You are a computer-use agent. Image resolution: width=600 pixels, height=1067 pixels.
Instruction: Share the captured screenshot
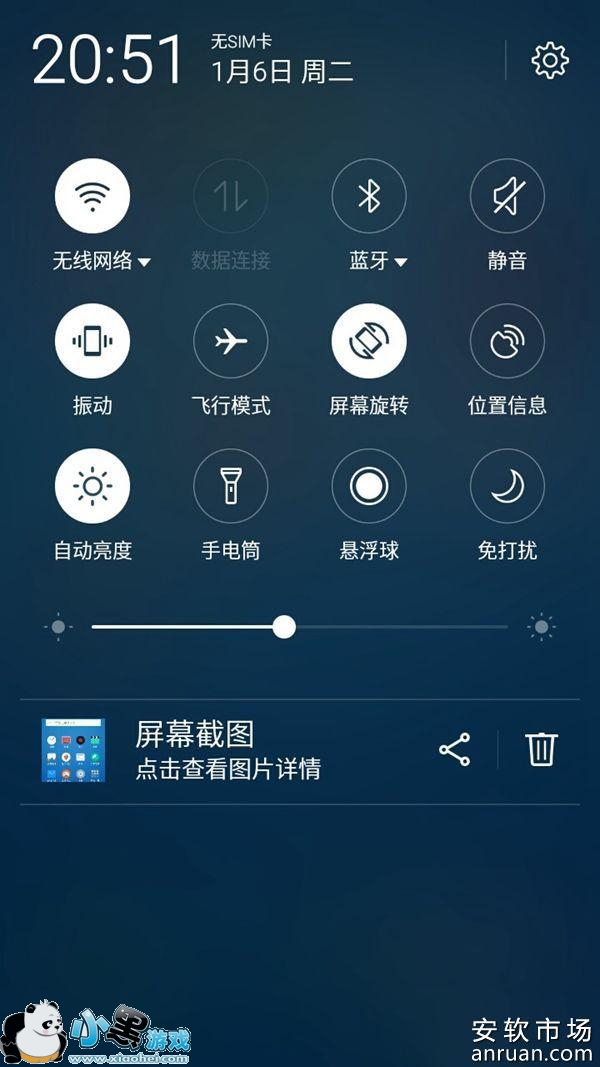click(x=454, y=750)
